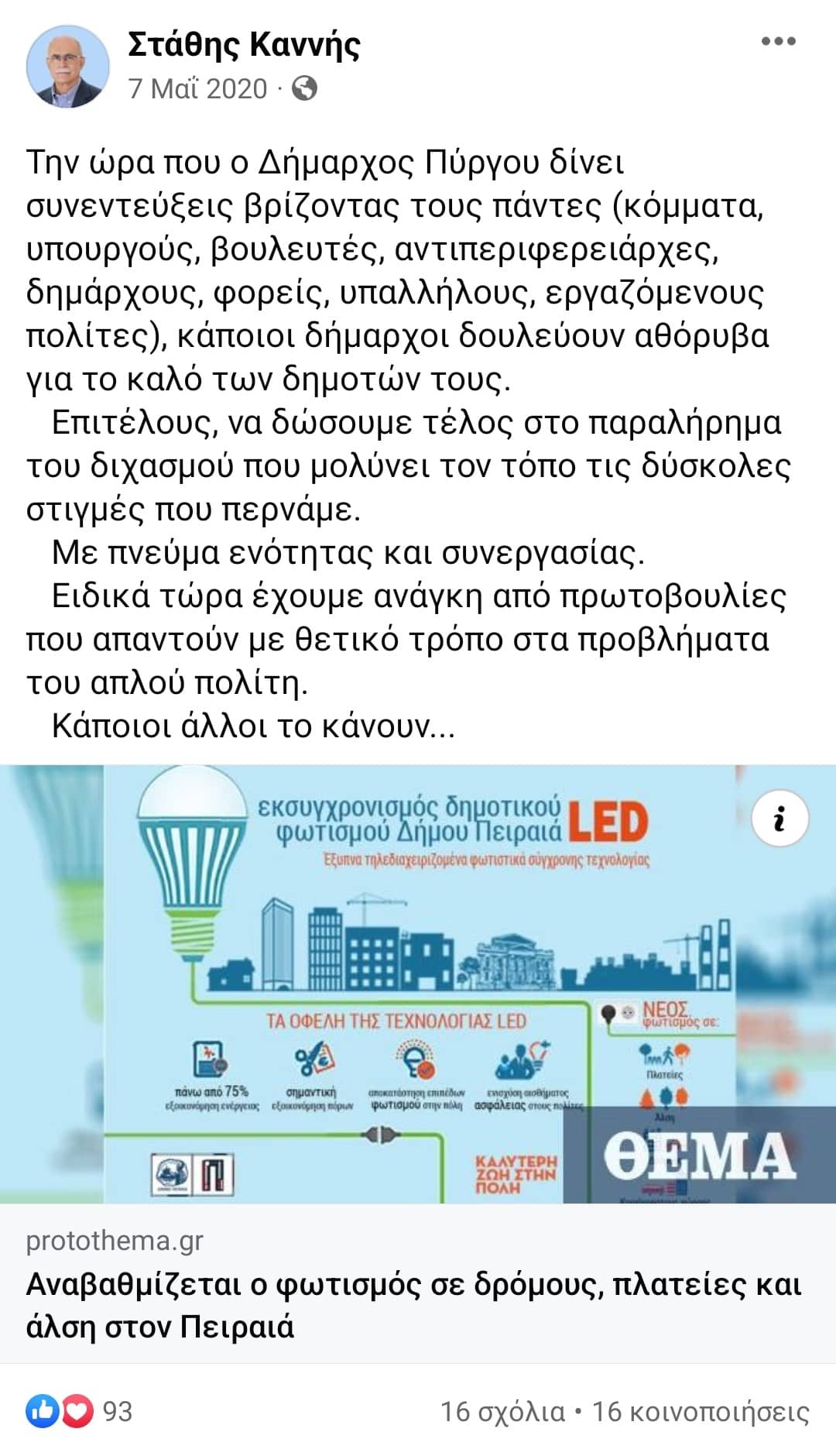
Task: View the 93 reactions list
Action: [x=80, y=1411]
